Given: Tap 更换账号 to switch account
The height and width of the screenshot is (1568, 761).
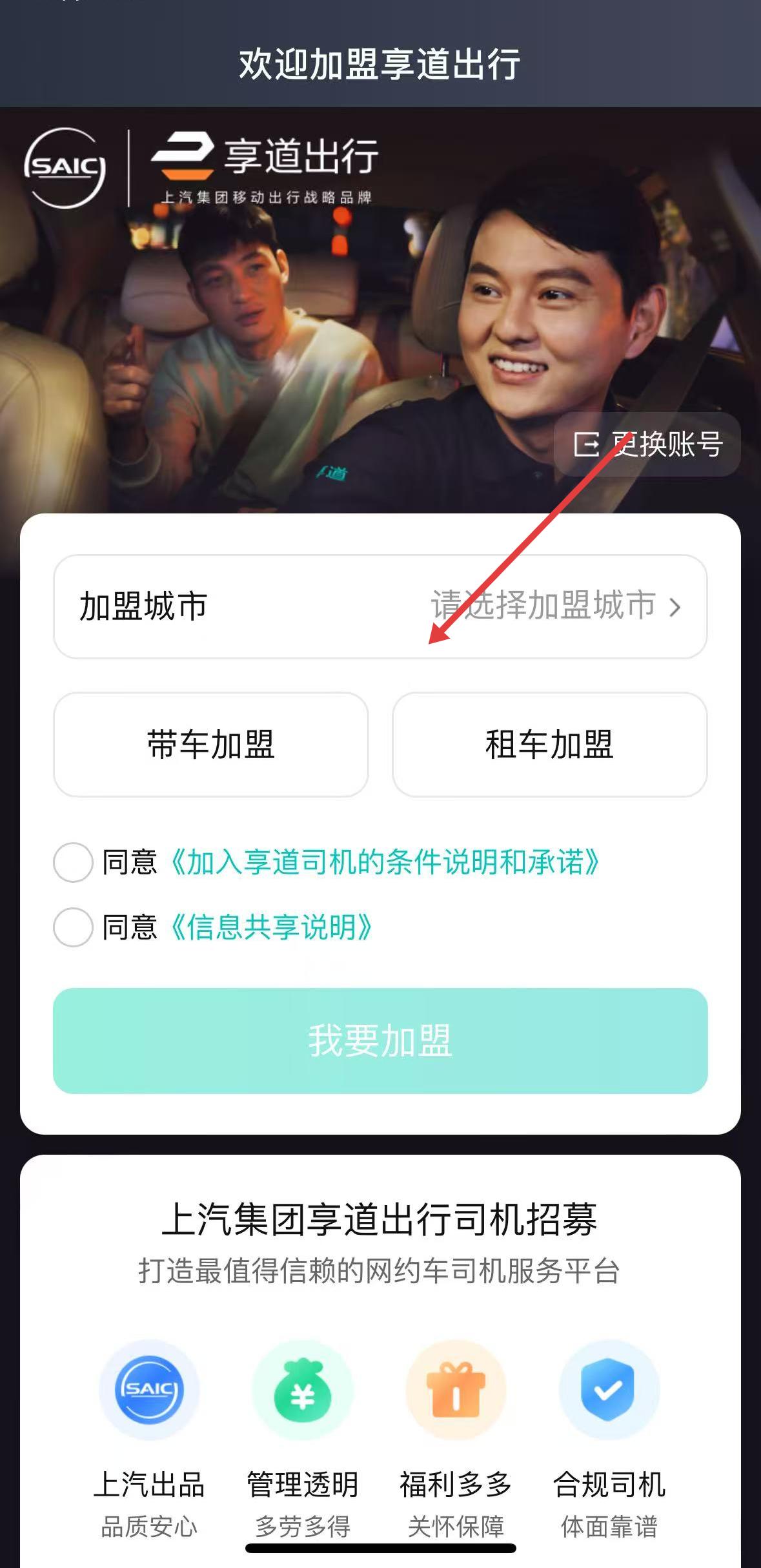Looking at the screenshot, I should coord(647,444).
